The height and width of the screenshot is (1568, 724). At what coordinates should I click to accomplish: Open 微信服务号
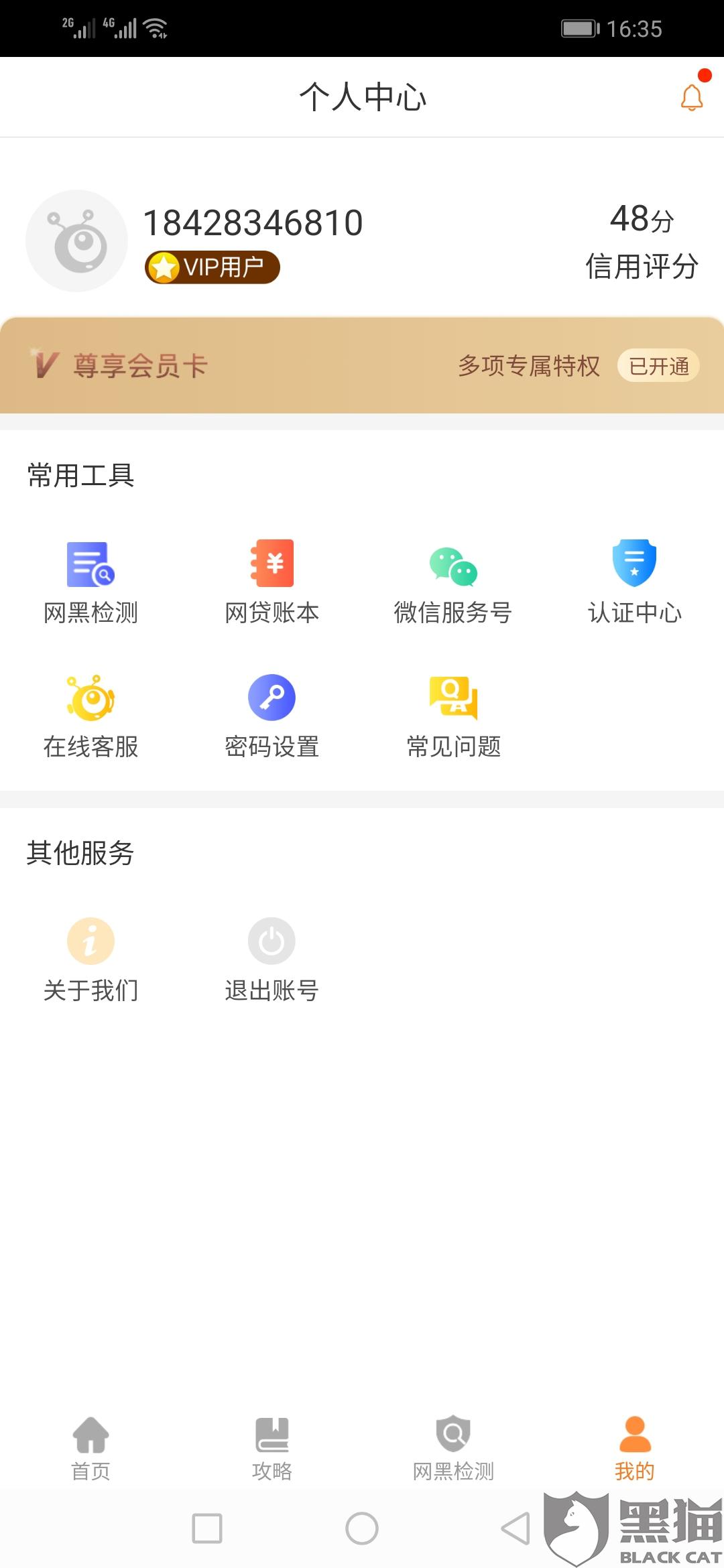click(453, 582)
